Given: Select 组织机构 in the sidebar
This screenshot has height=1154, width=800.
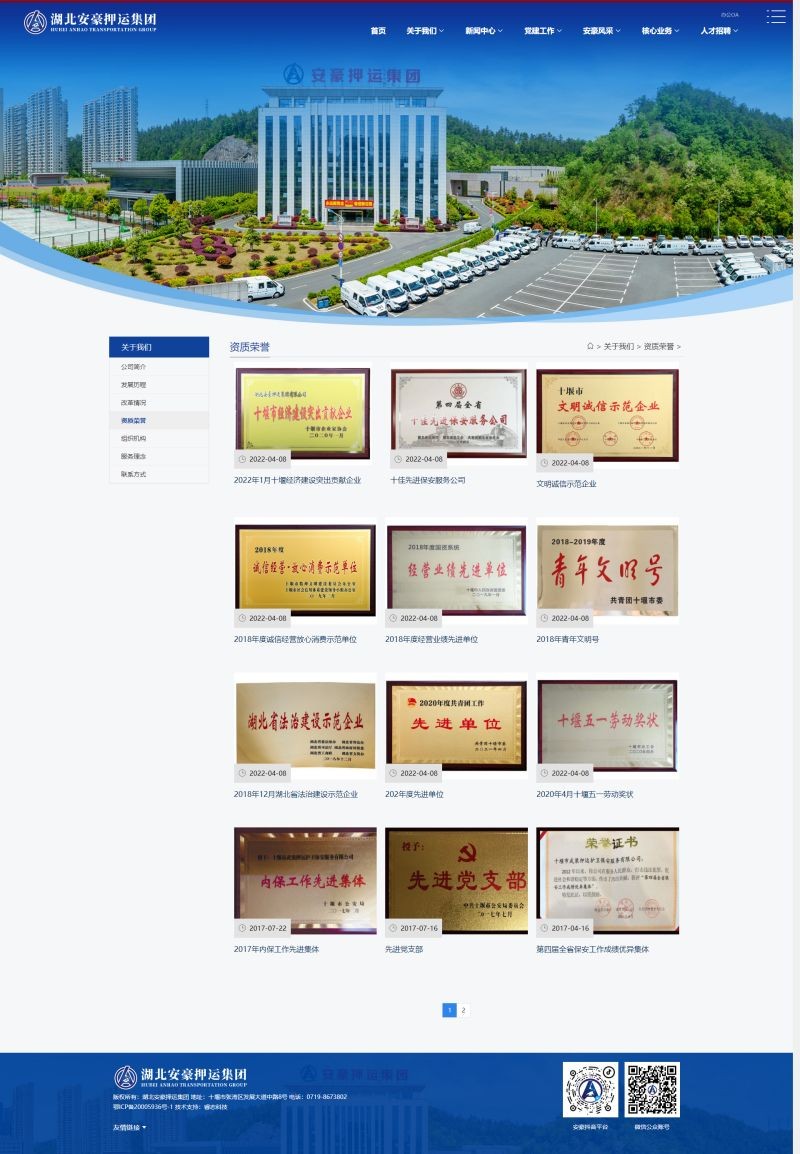Looking at the screenshot, I should tap(134, 438).
